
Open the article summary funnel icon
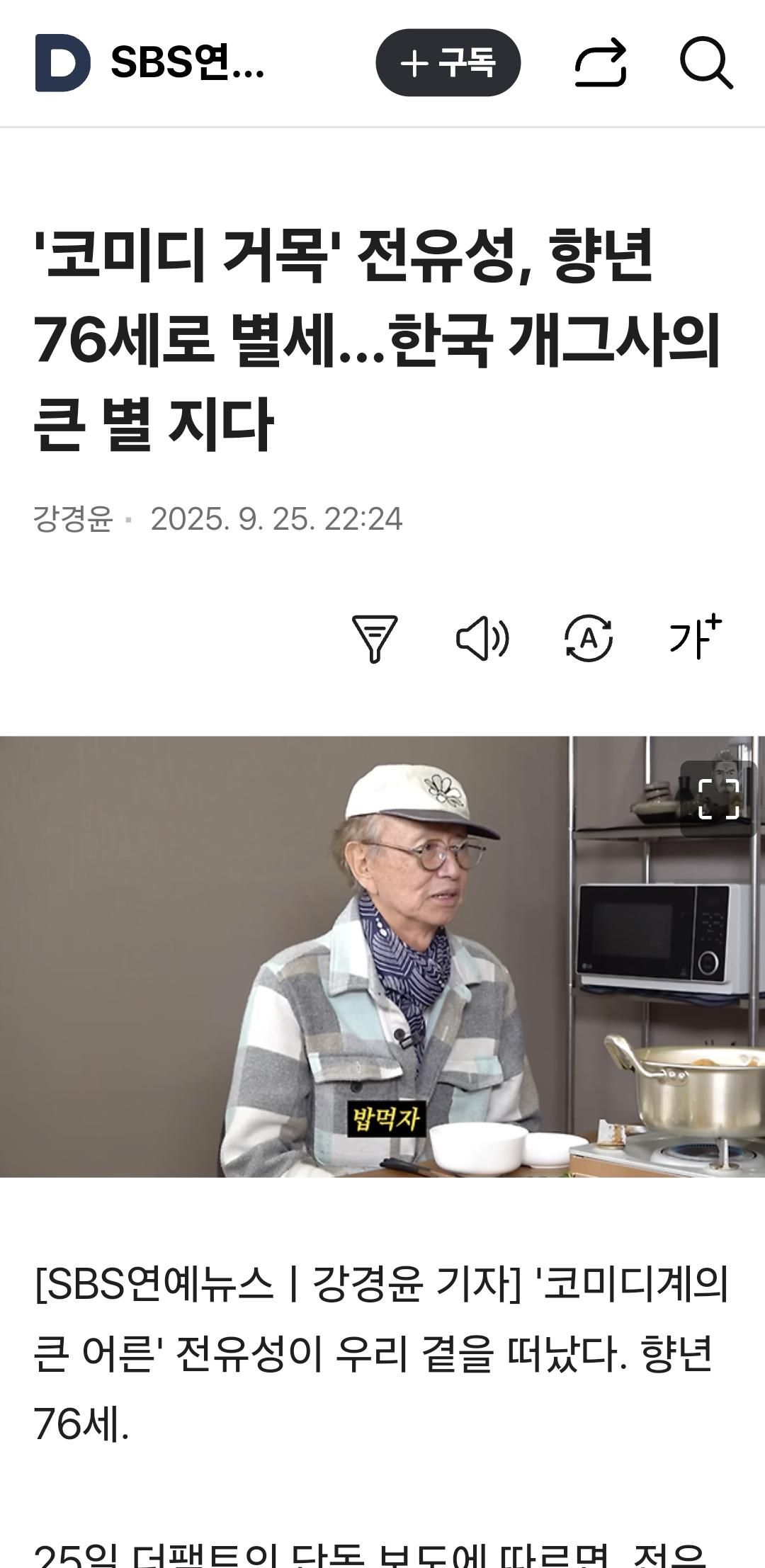point(375,638)
